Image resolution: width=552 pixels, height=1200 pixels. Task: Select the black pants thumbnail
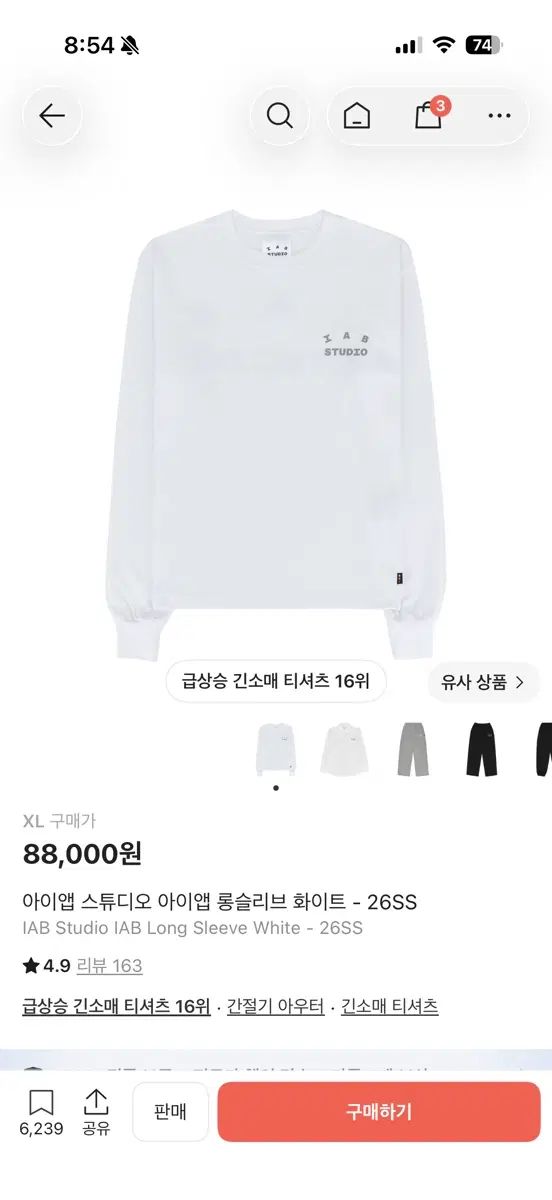(482, 749)
